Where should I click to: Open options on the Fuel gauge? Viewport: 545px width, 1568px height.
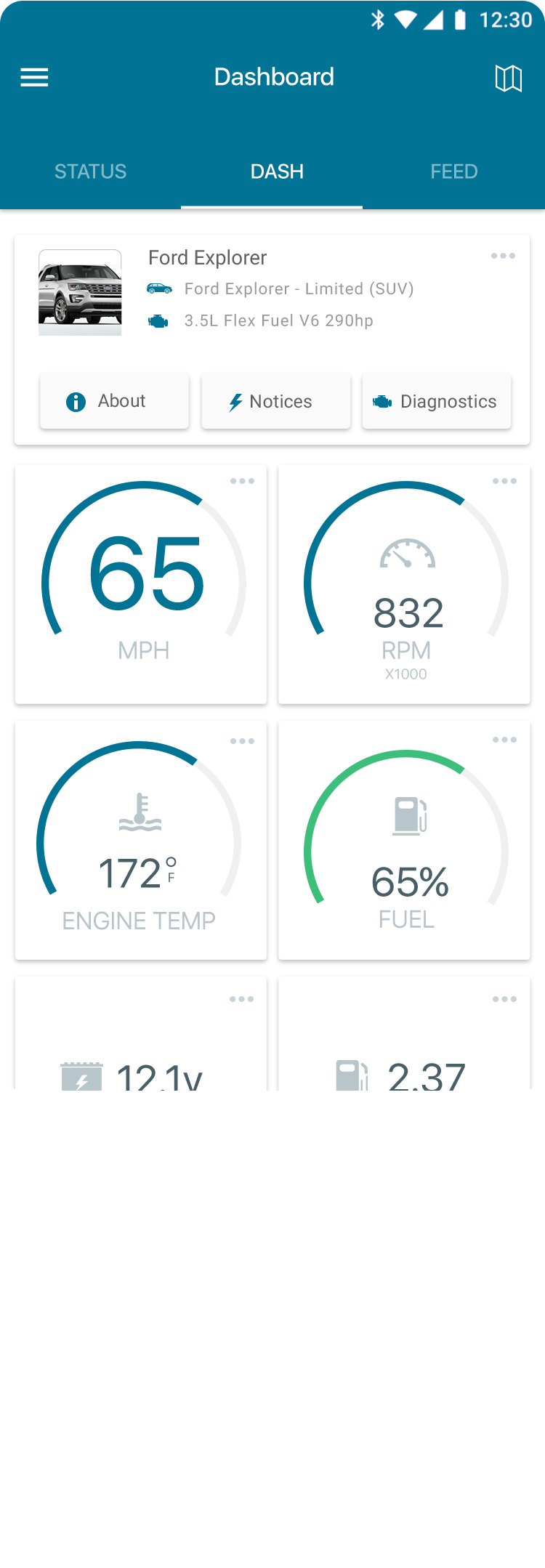pos(504,740)
